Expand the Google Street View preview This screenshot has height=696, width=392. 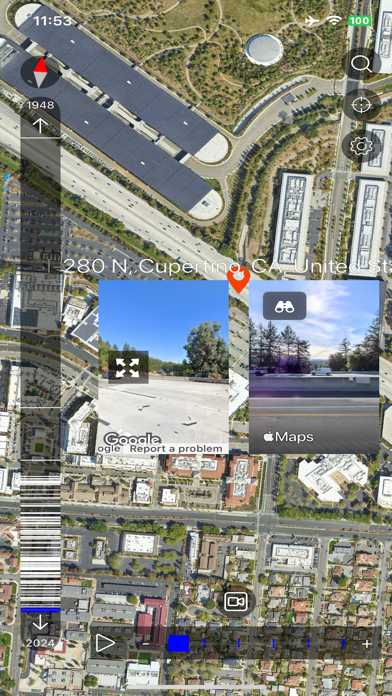coord(128,368)
